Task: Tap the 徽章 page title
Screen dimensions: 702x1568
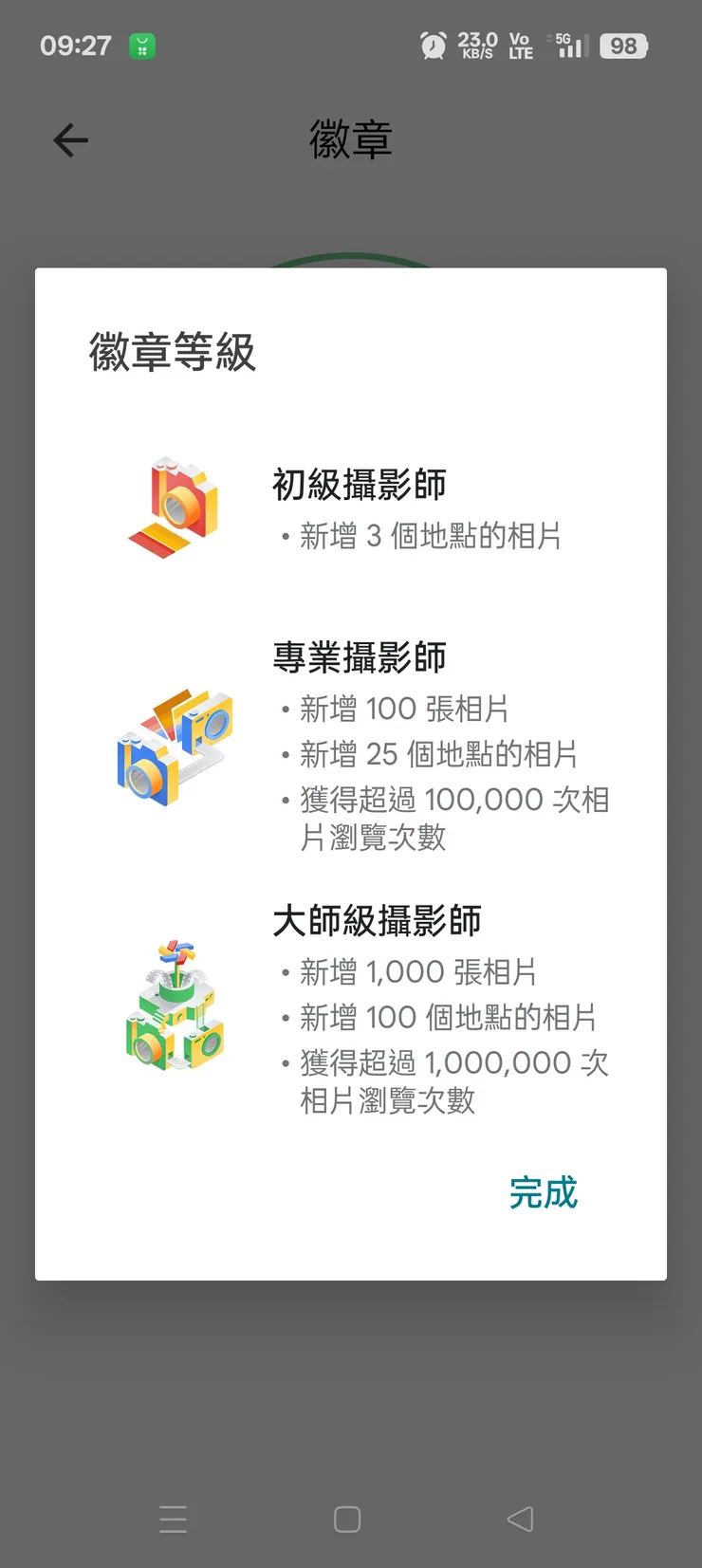Action: point(351,139)
